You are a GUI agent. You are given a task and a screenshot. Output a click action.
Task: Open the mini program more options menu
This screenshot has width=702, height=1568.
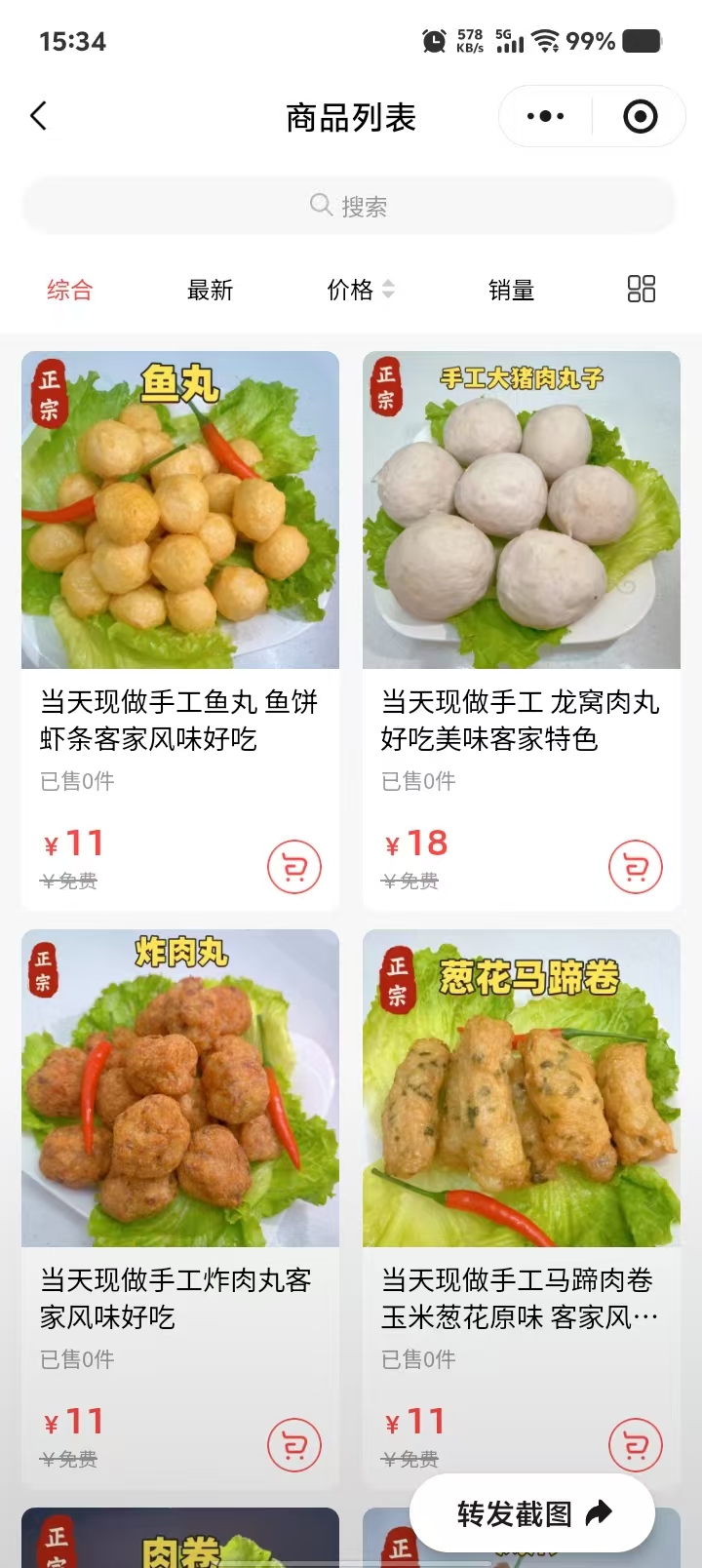click(545, 117)
